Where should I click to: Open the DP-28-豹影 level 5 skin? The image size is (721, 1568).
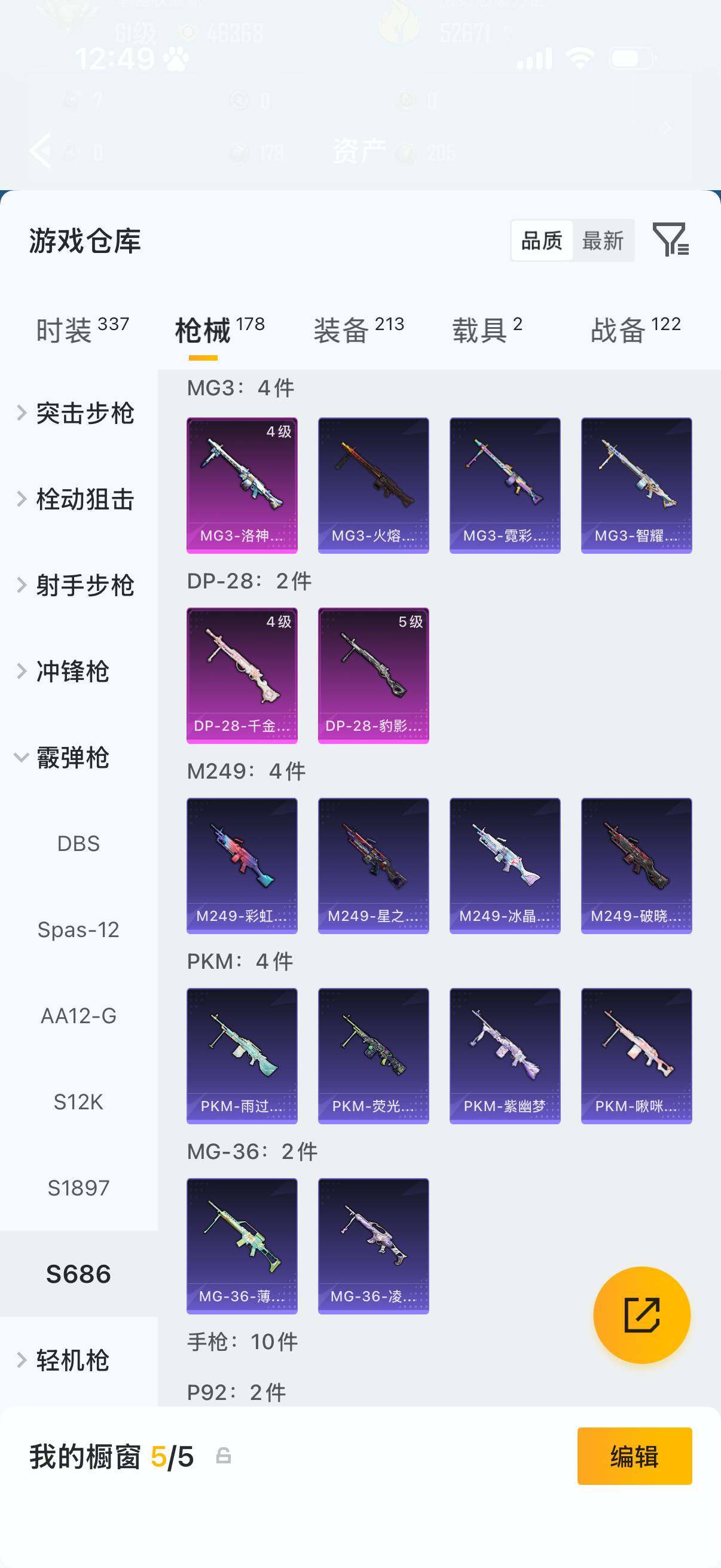point(374,675)
